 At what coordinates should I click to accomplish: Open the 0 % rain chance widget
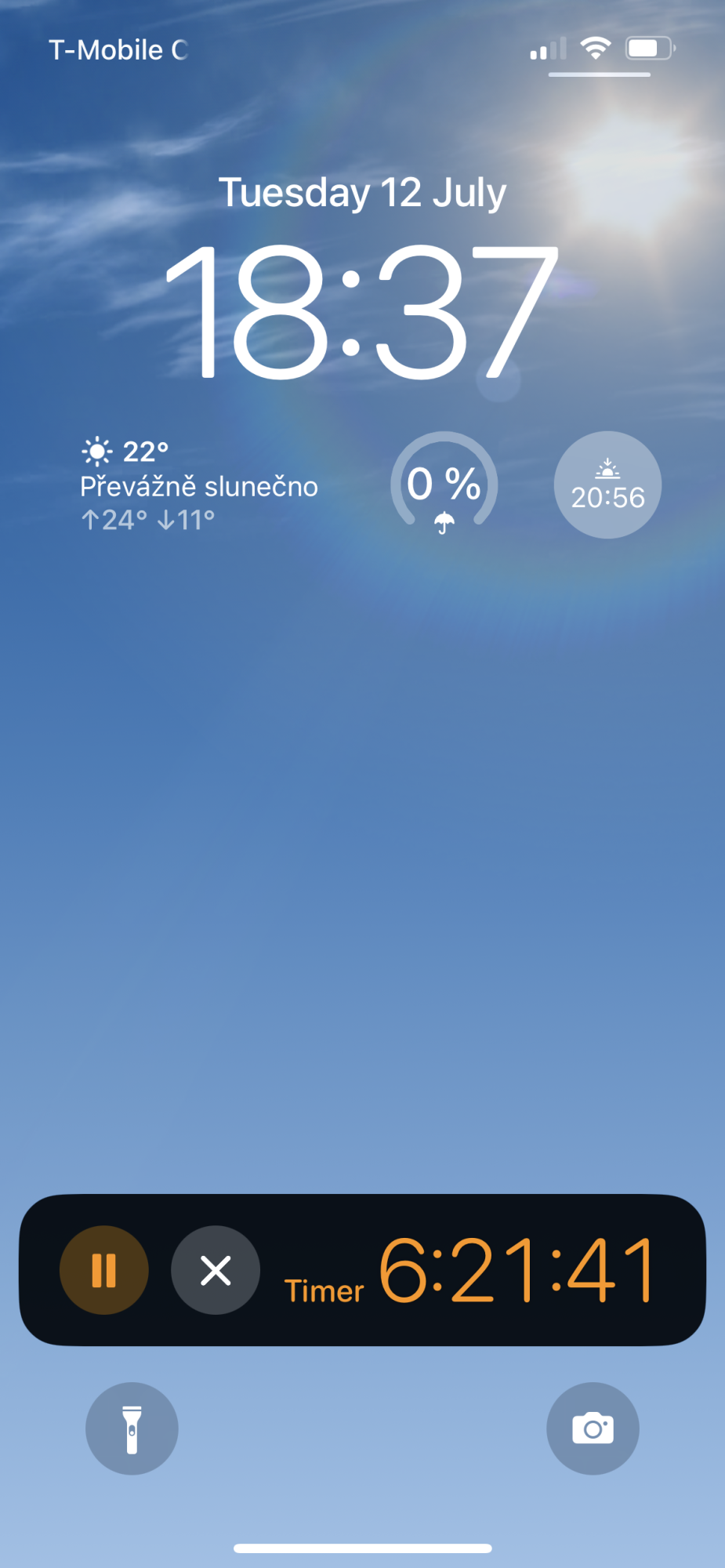pyautogui.click(x=444, y=485)
